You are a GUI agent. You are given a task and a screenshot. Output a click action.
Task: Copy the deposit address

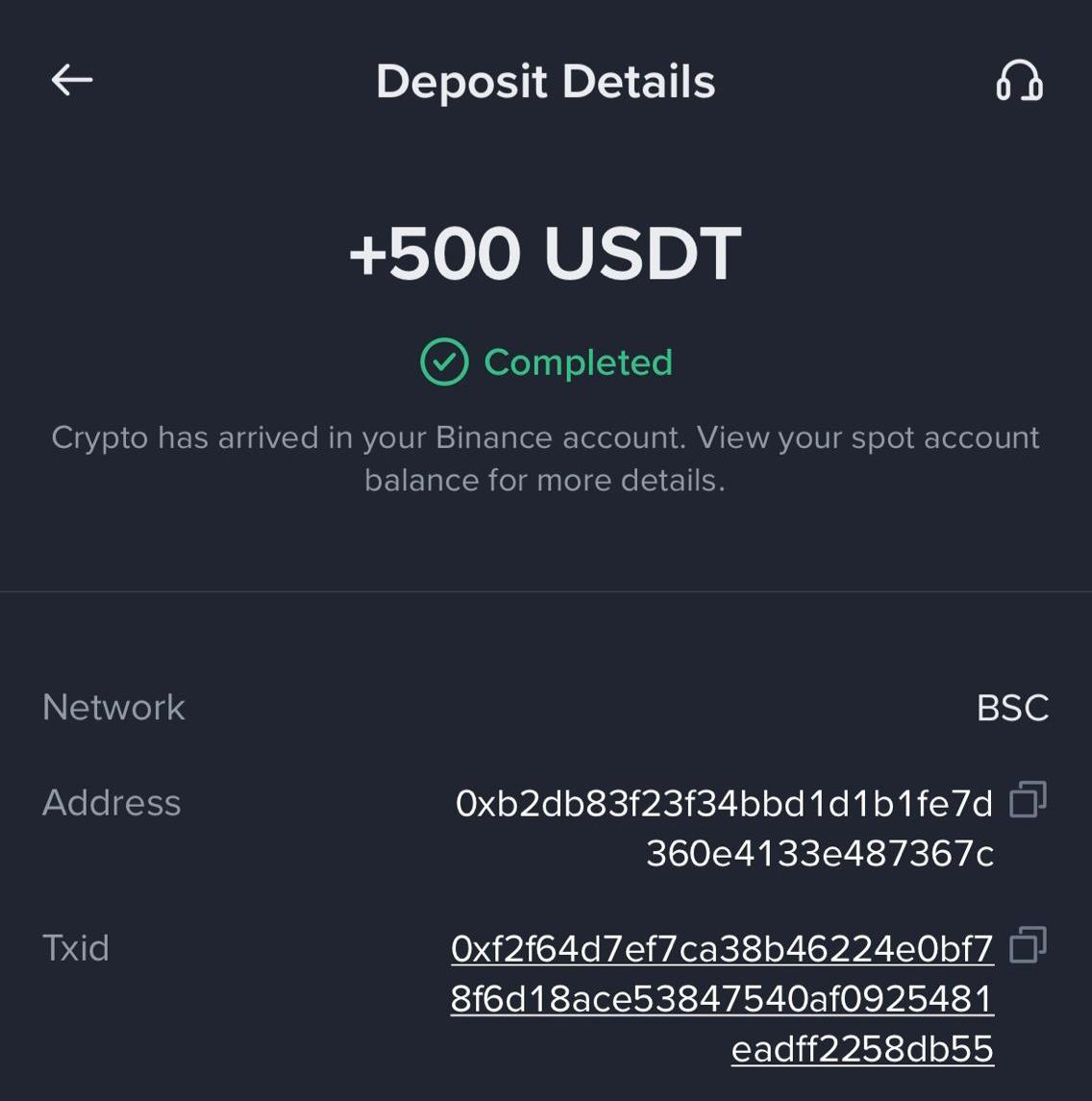point(1028,800)
